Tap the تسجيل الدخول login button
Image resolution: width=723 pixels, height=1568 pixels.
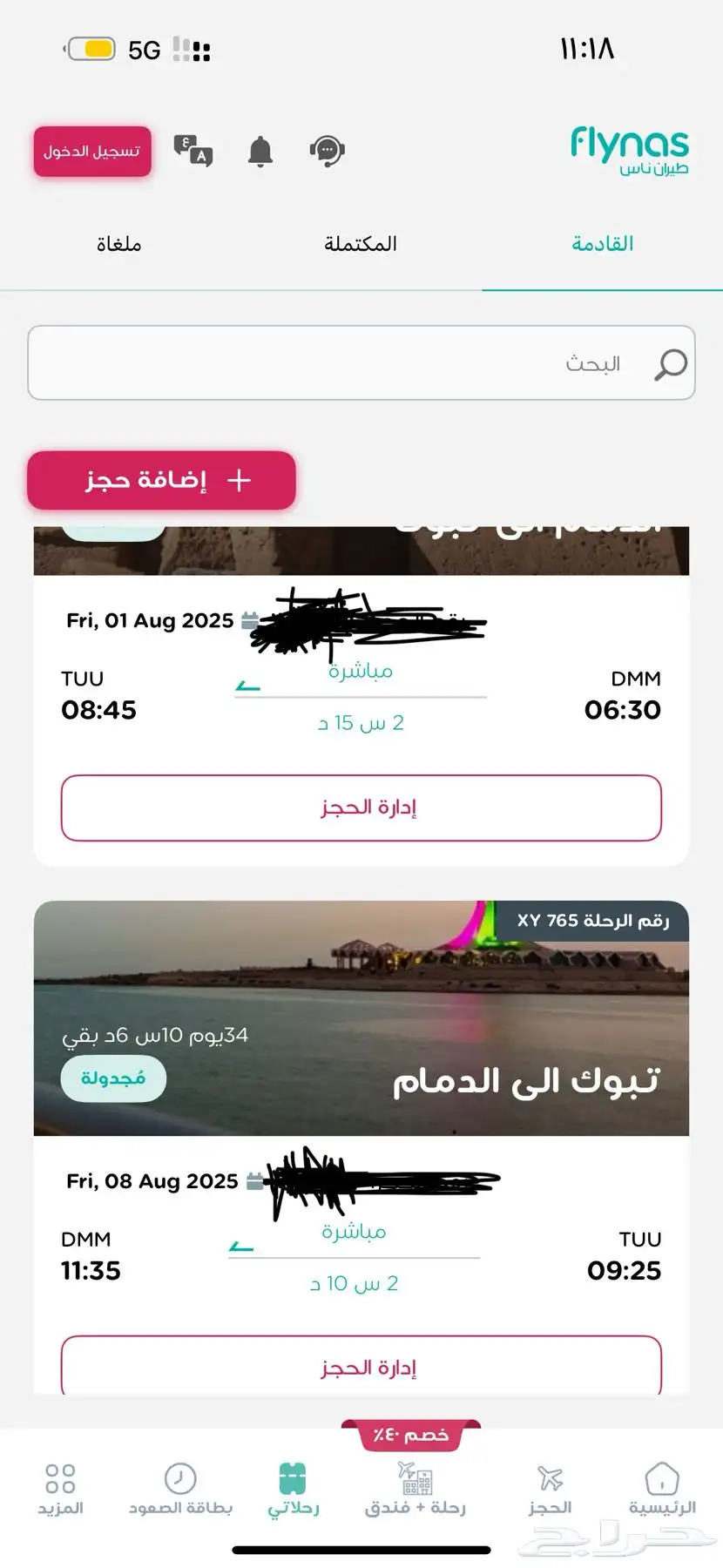pyautogui.click(x=92, y=152)
